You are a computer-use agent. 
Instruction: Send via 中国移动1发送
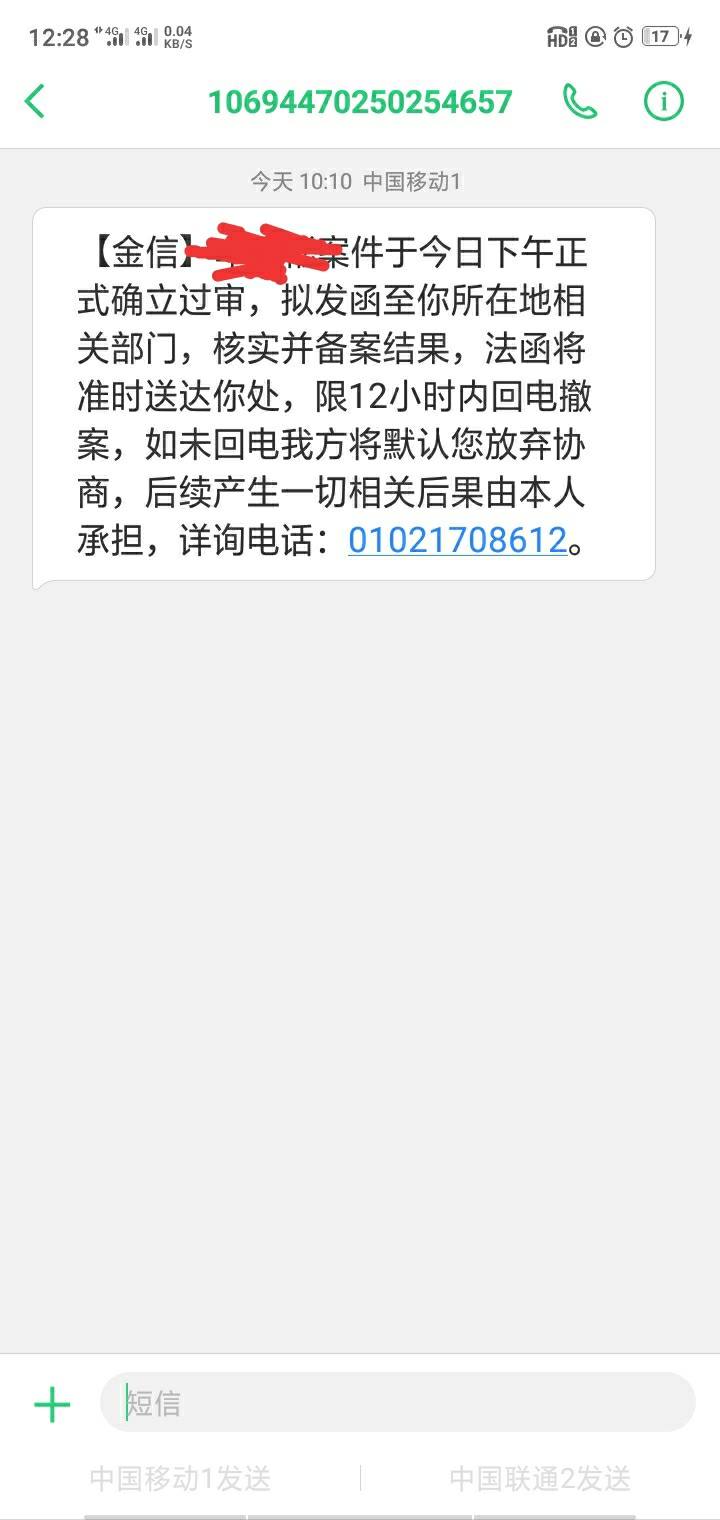(x=180, y=1478)
